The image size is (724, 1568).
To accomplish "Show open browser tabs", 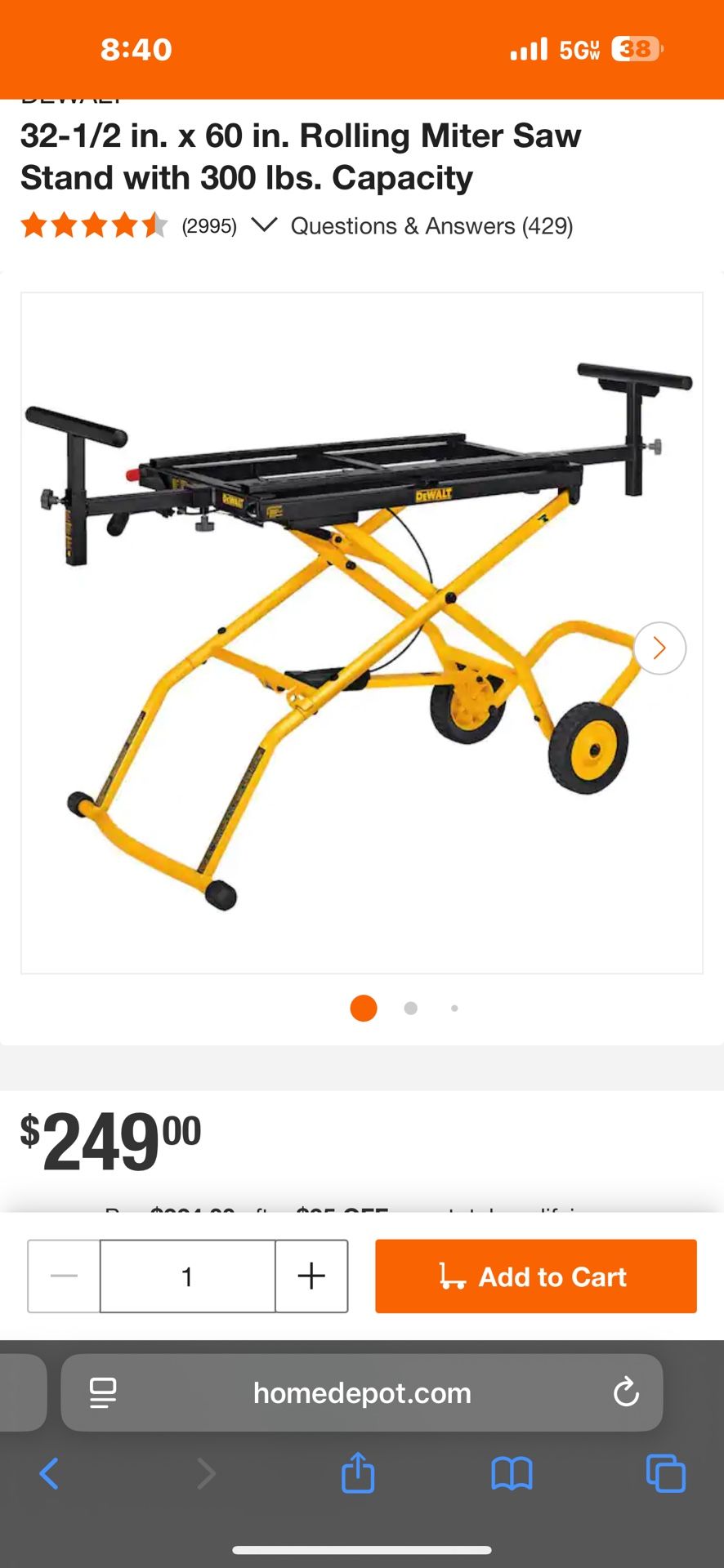I will pos(665,1473).
